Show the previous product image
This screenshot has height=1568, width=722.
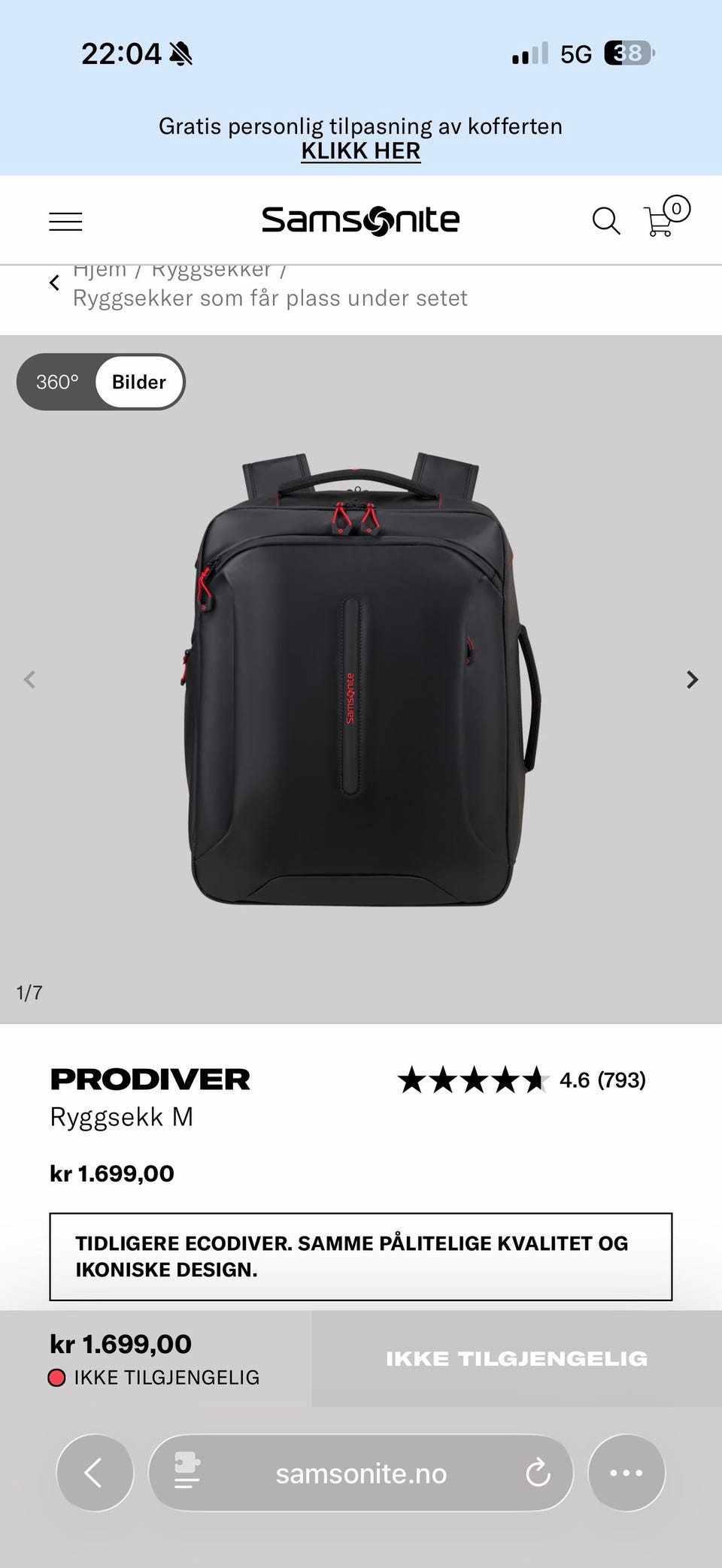[x=29, y=680]
